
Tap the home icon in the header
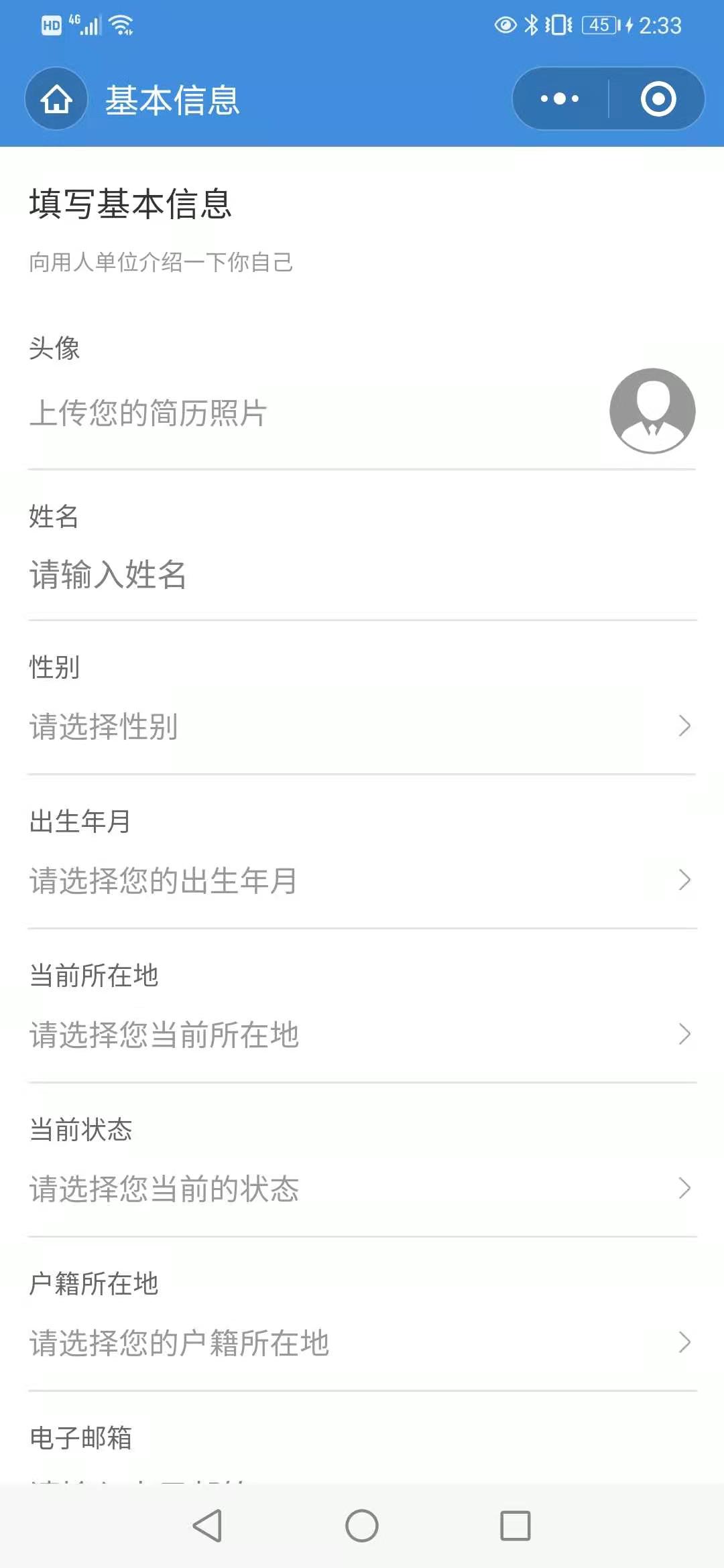click(x=56, y=99)
